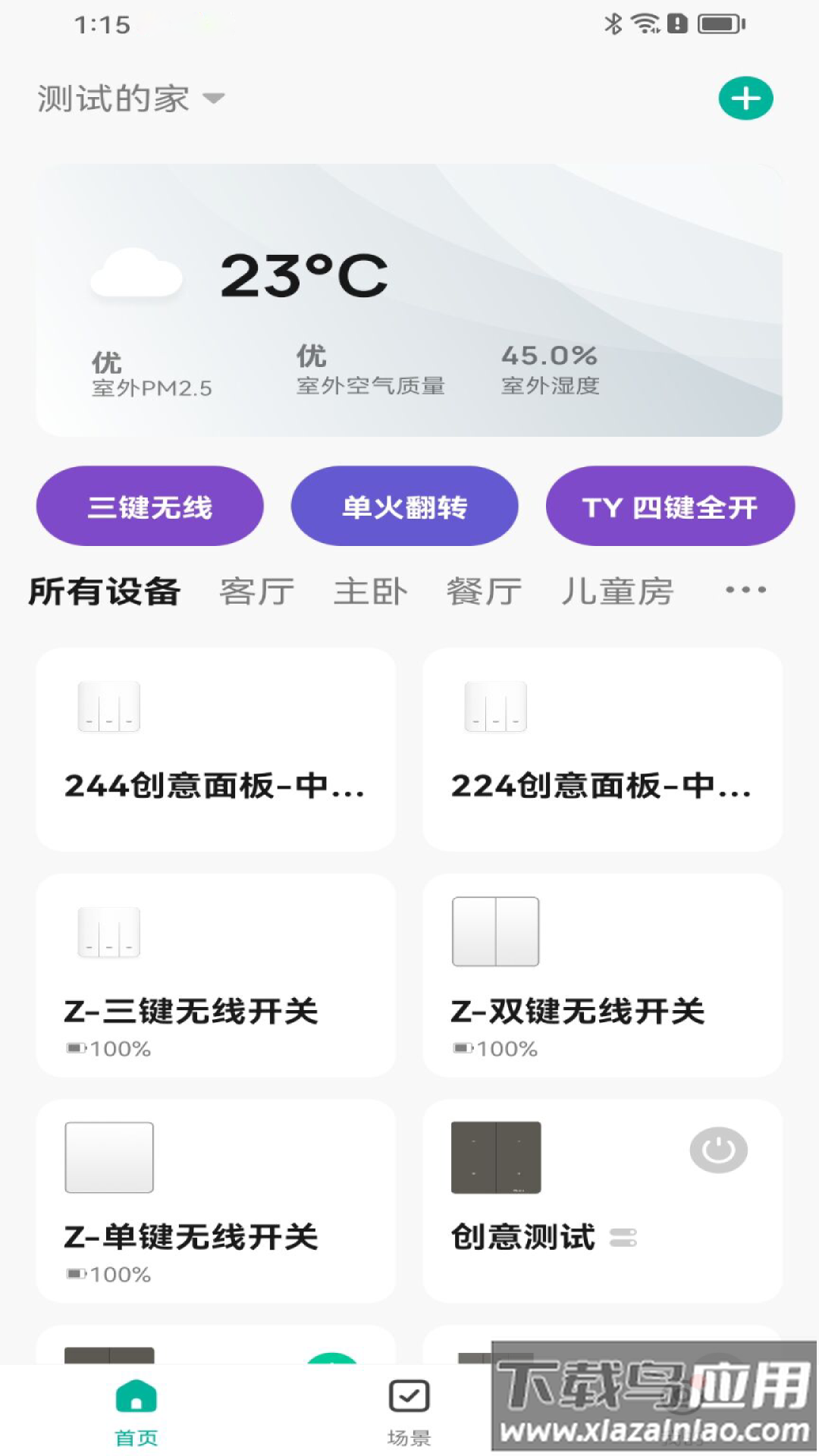Screen dimensions: 819x1456
Task: Switch to the 客厅 room tab
Action: pos(255,591)
